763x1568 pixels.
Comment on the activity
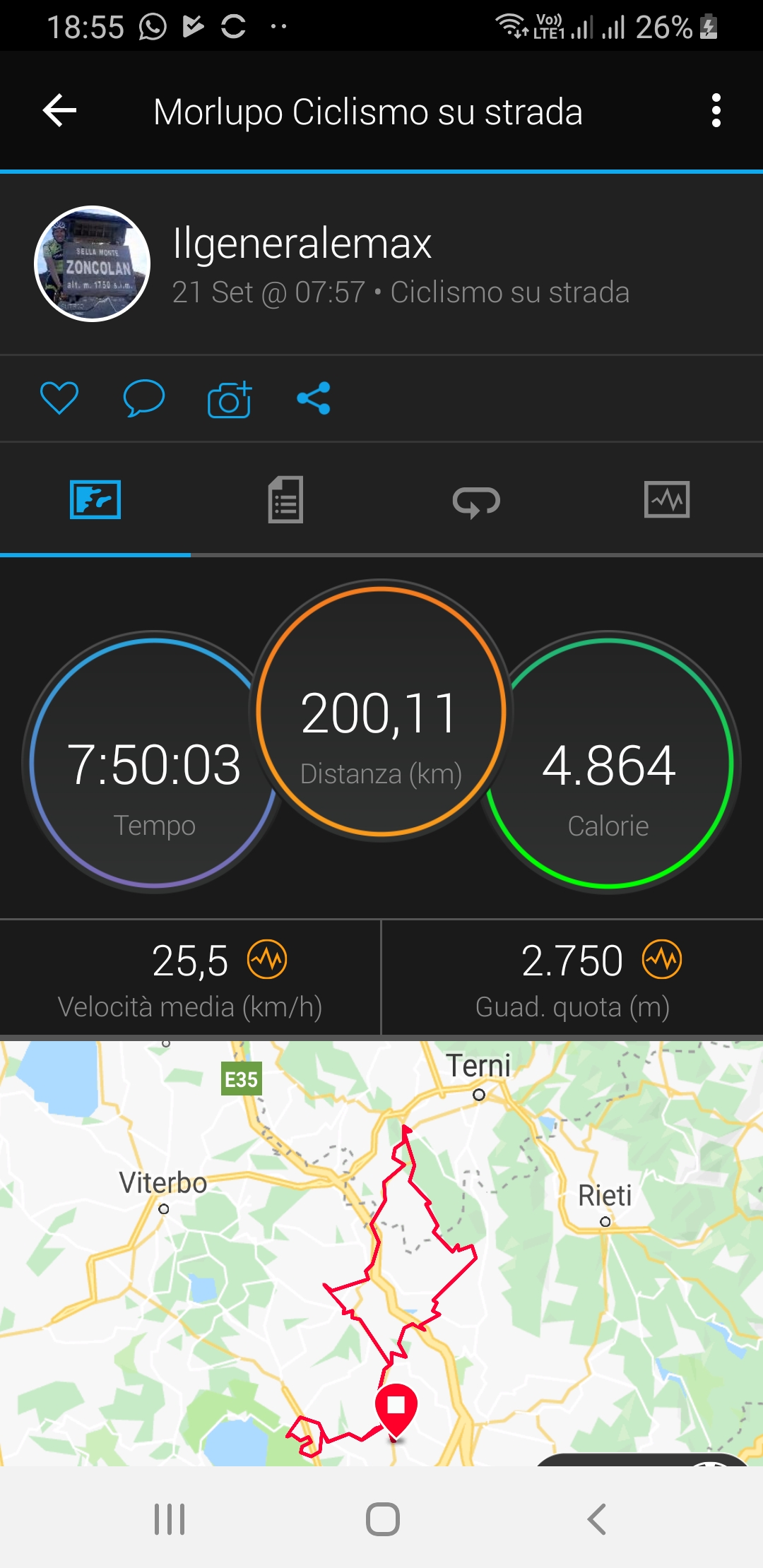click(144, 398)
